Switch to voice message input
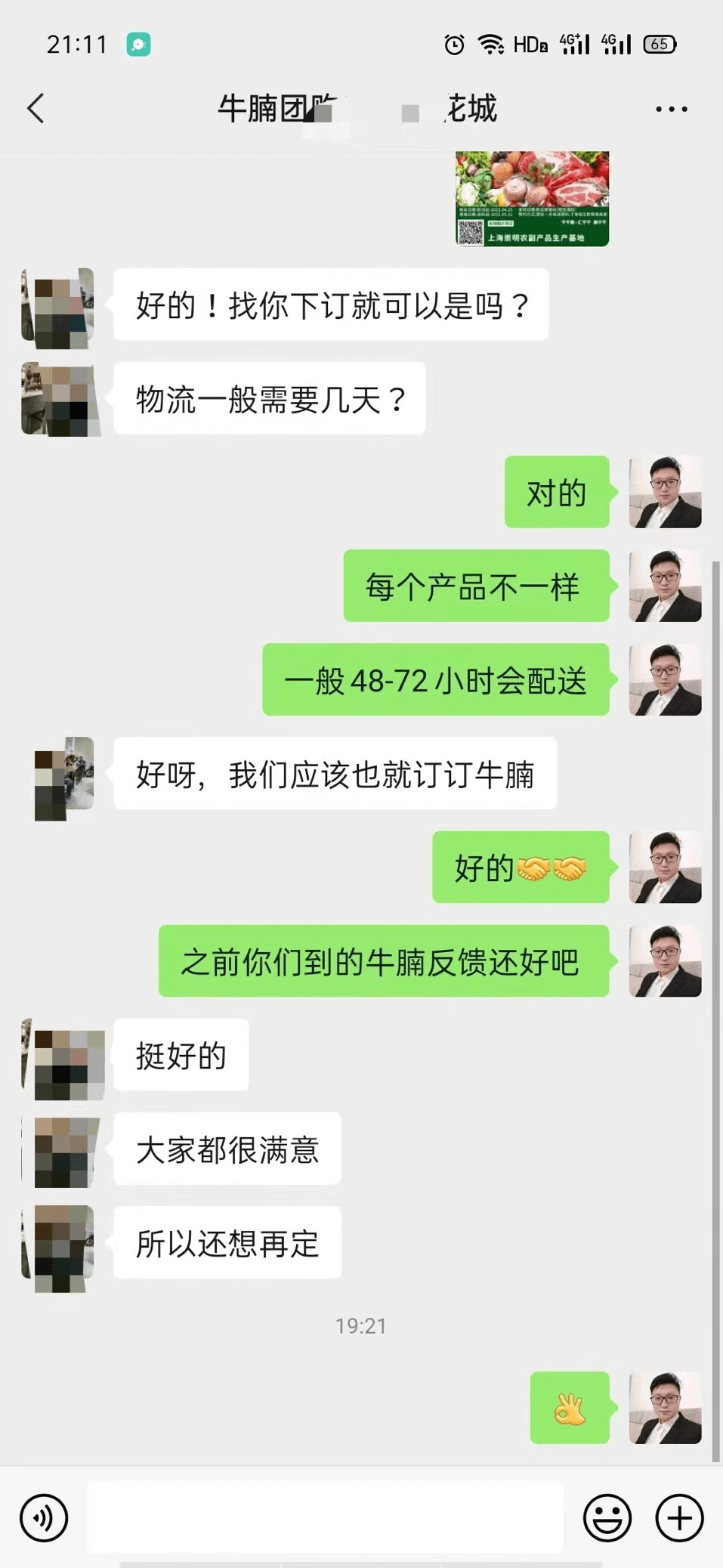 click(44, 1517)
